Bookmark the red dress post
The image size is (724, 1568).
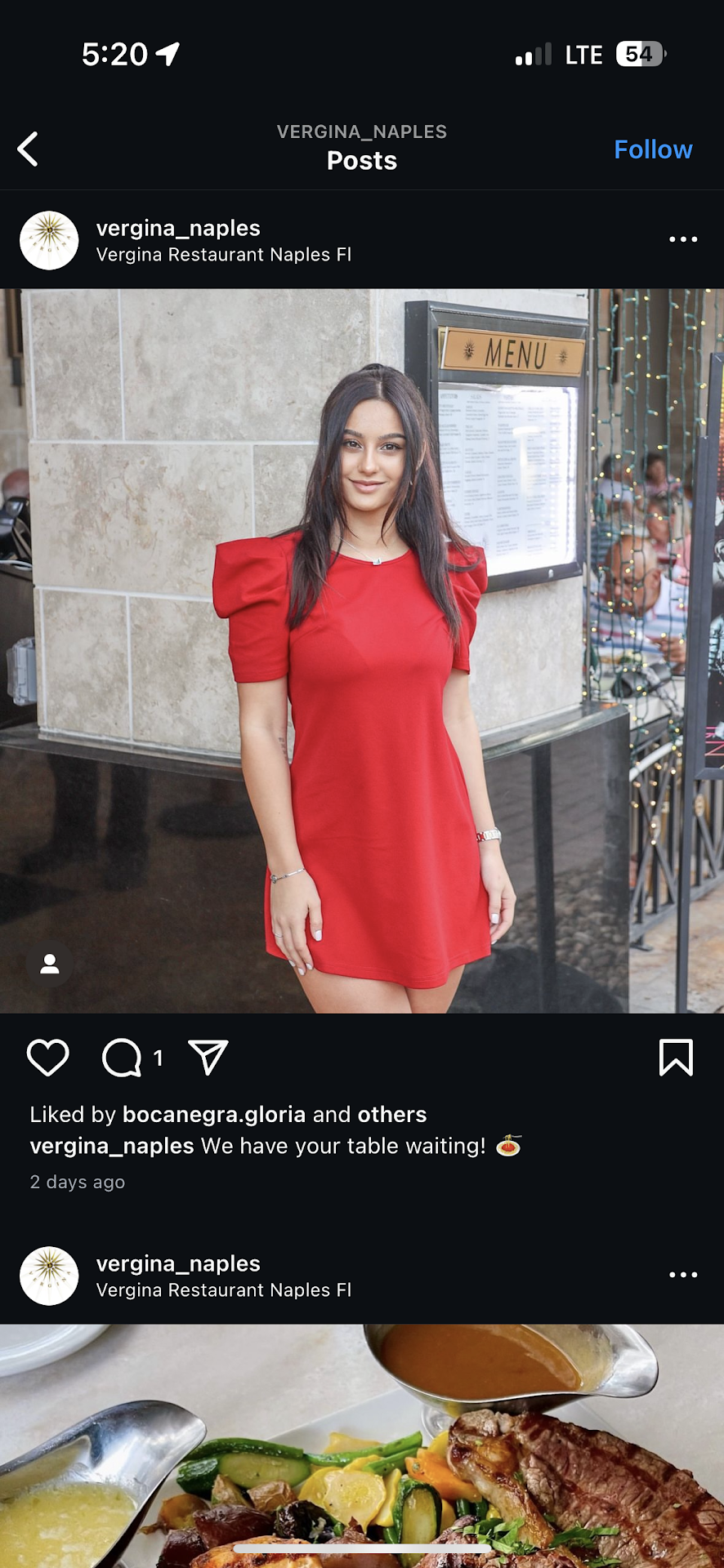(x=675, y=1058)
